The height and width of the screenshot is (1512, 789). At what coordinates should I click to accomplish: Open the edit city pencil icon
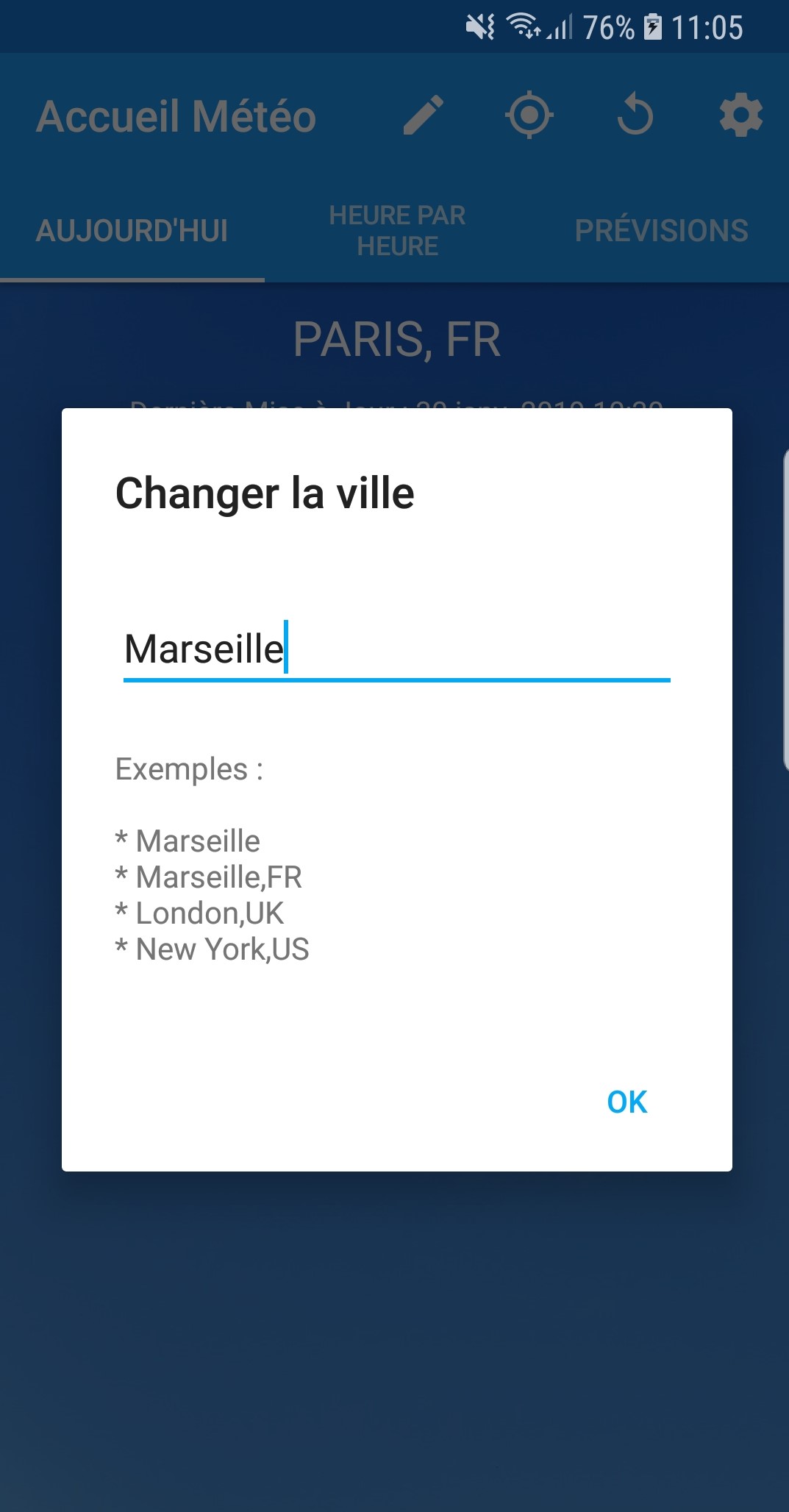click(x=424, y=115)
